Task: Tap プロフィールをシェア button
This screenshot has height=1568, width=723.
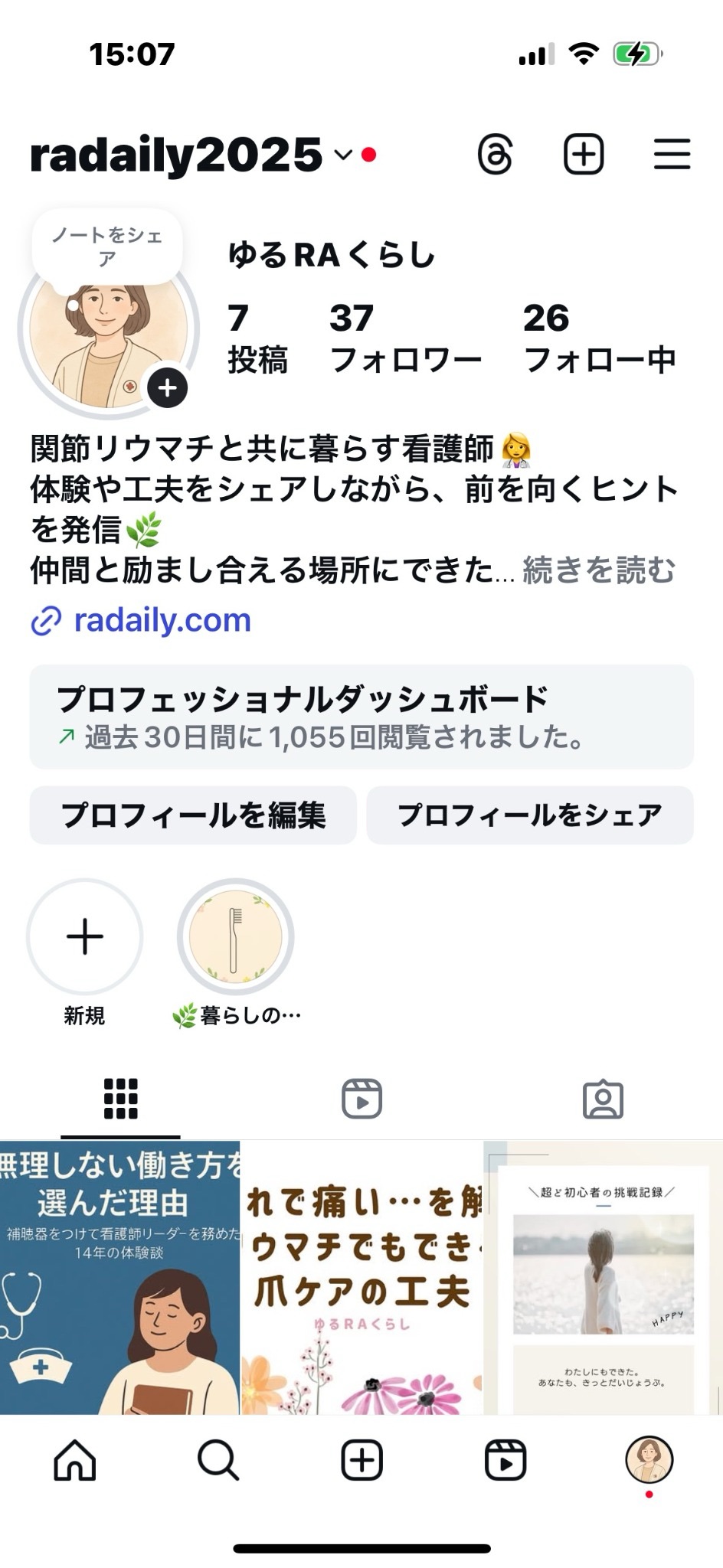Action: tap(530, 815)
